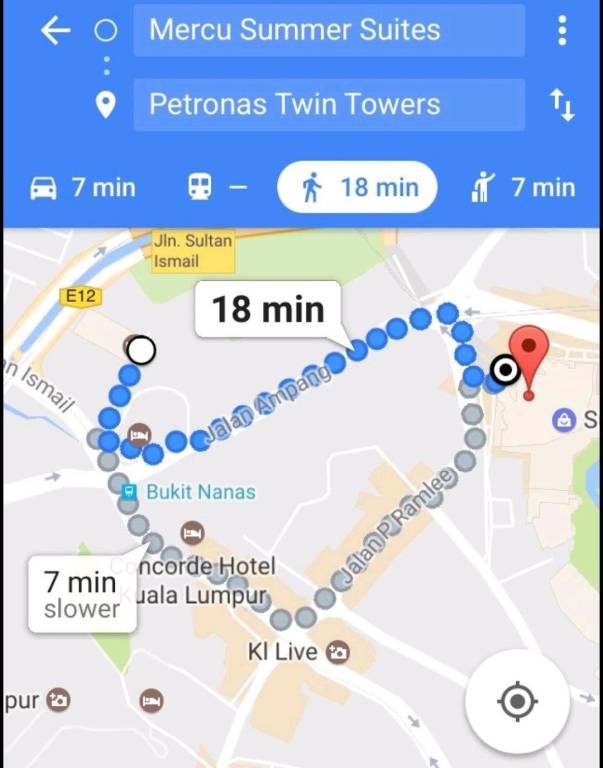Open the overflow menu
This screenshot has height=768, width=603.
pos(562,30)
